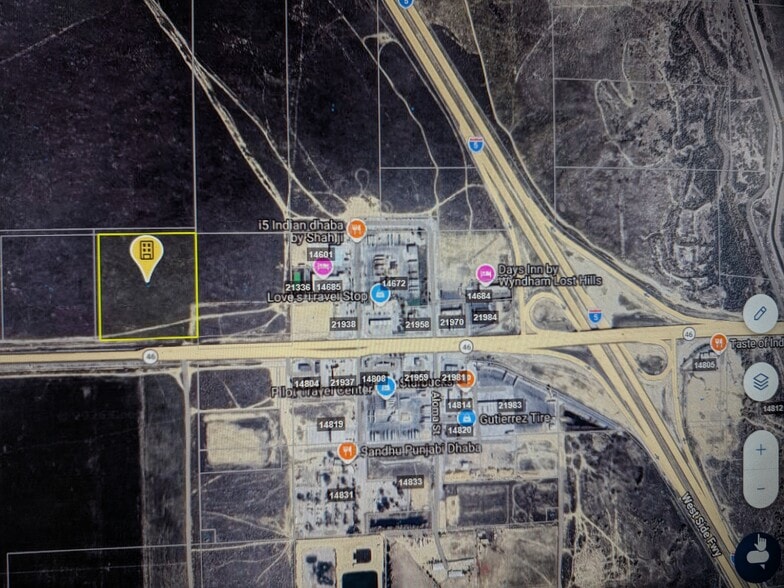Select the Love's Travel Stop marker
This screenshot has height=588, width=784.
tap(379, 294)
